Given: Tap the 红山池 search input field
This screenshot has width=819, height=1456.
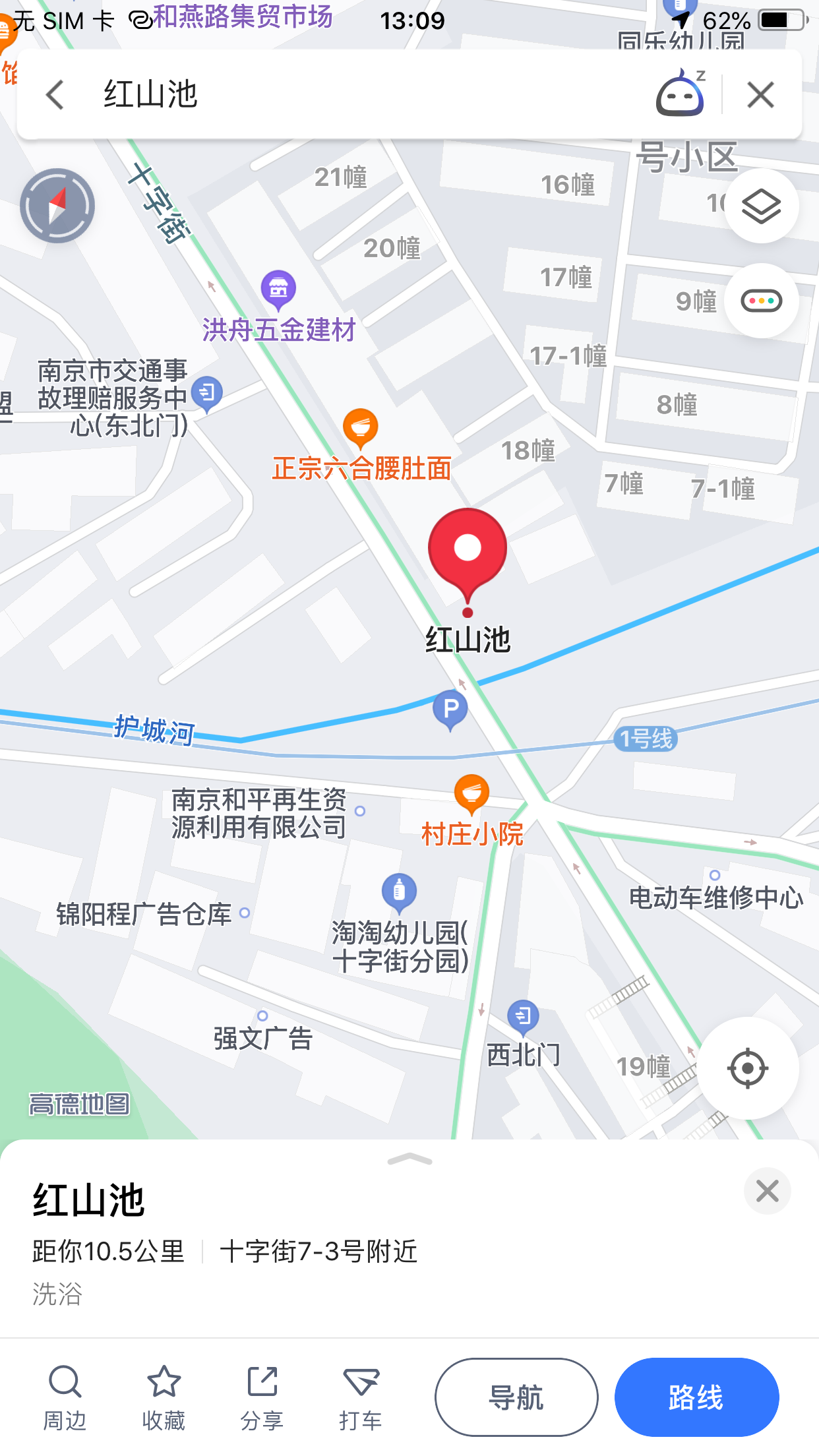Looking at the screenshot, I should [264, 94].
